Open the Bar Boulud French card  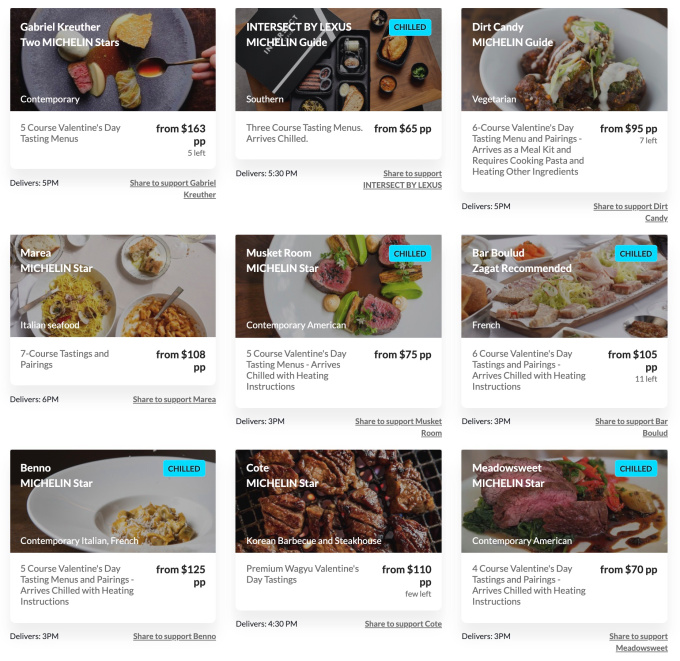click(564, 288)
